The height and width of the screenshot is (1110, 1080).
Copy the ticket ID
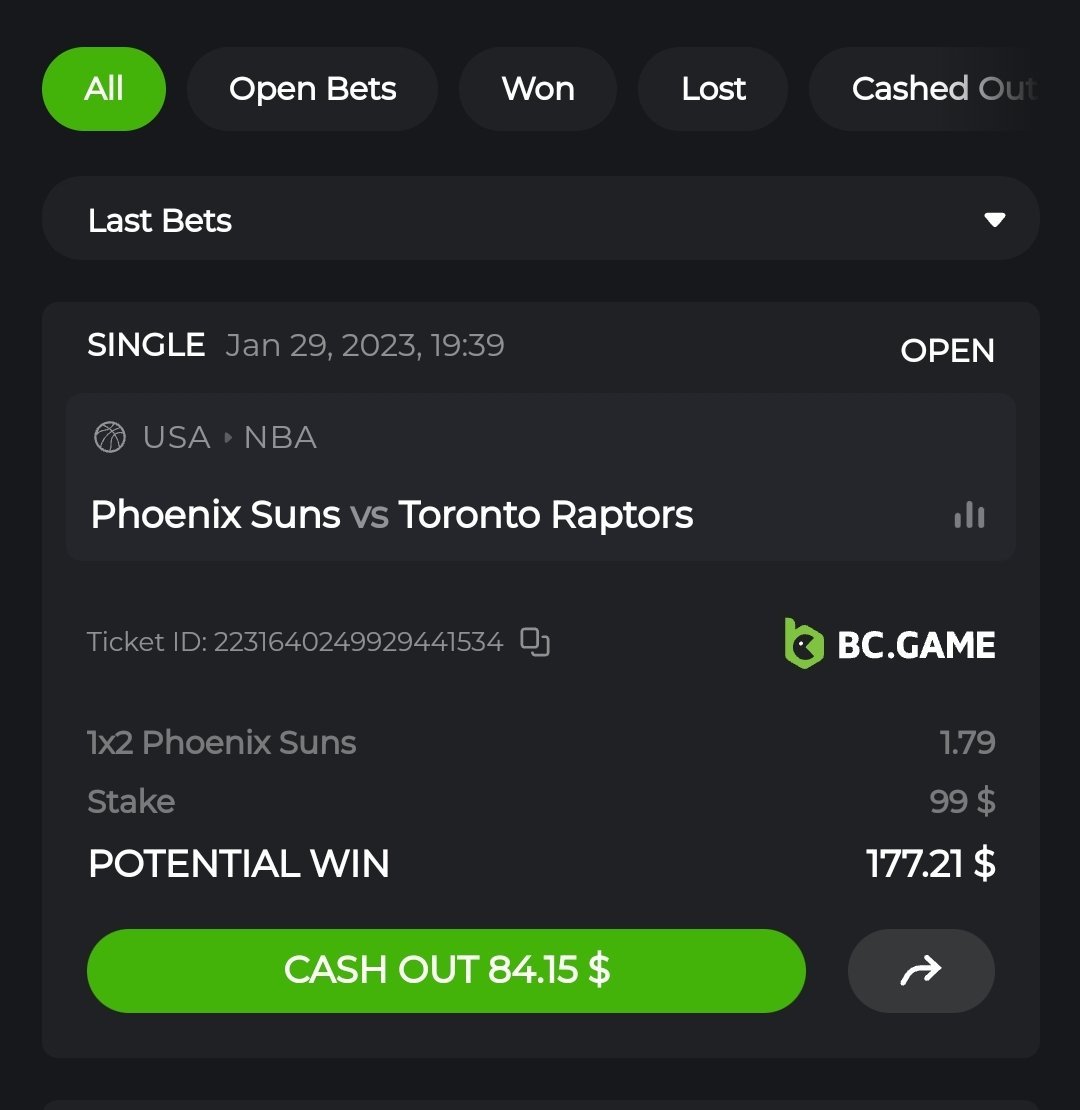click(x=536, y=642)
